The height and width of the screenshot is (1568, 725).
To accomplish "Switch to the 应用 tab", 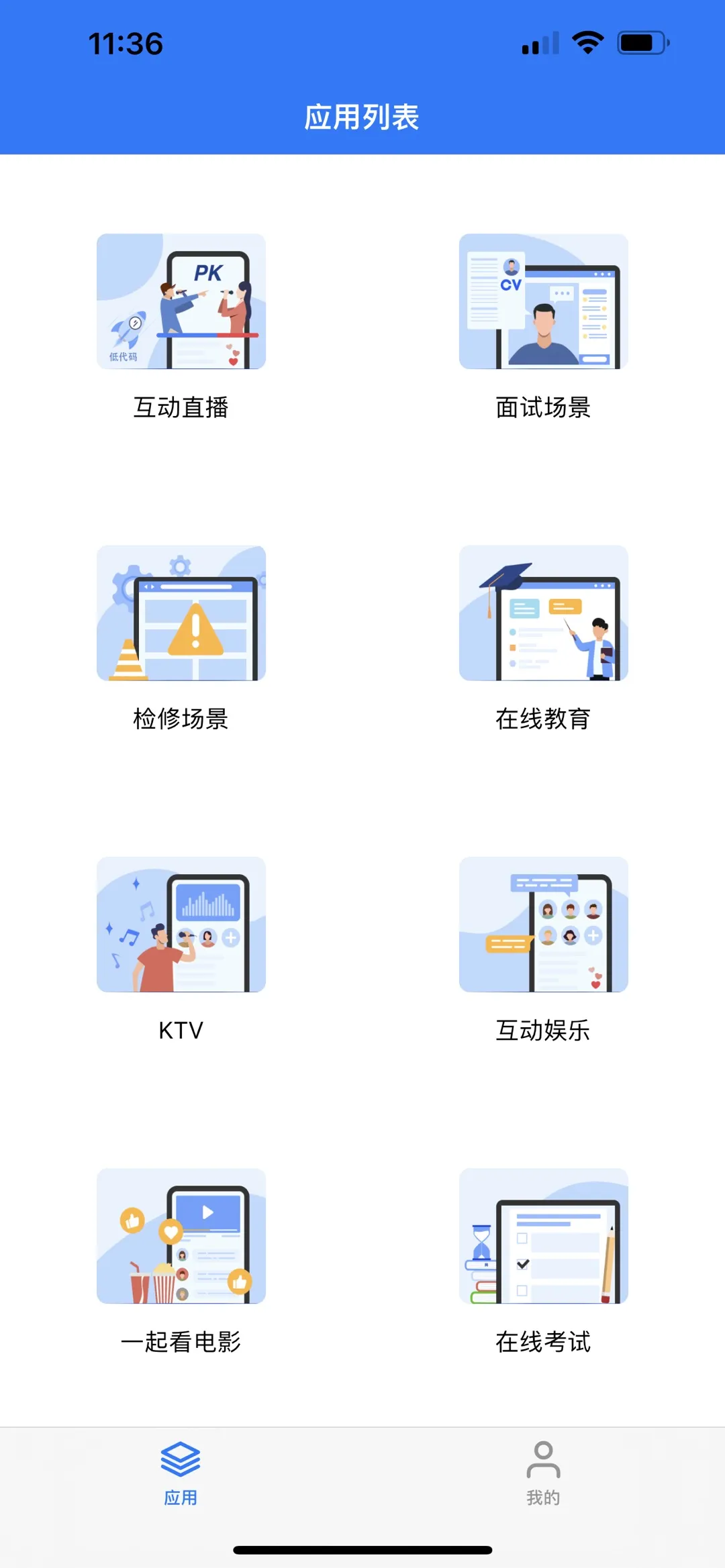I will point(181,1473).
